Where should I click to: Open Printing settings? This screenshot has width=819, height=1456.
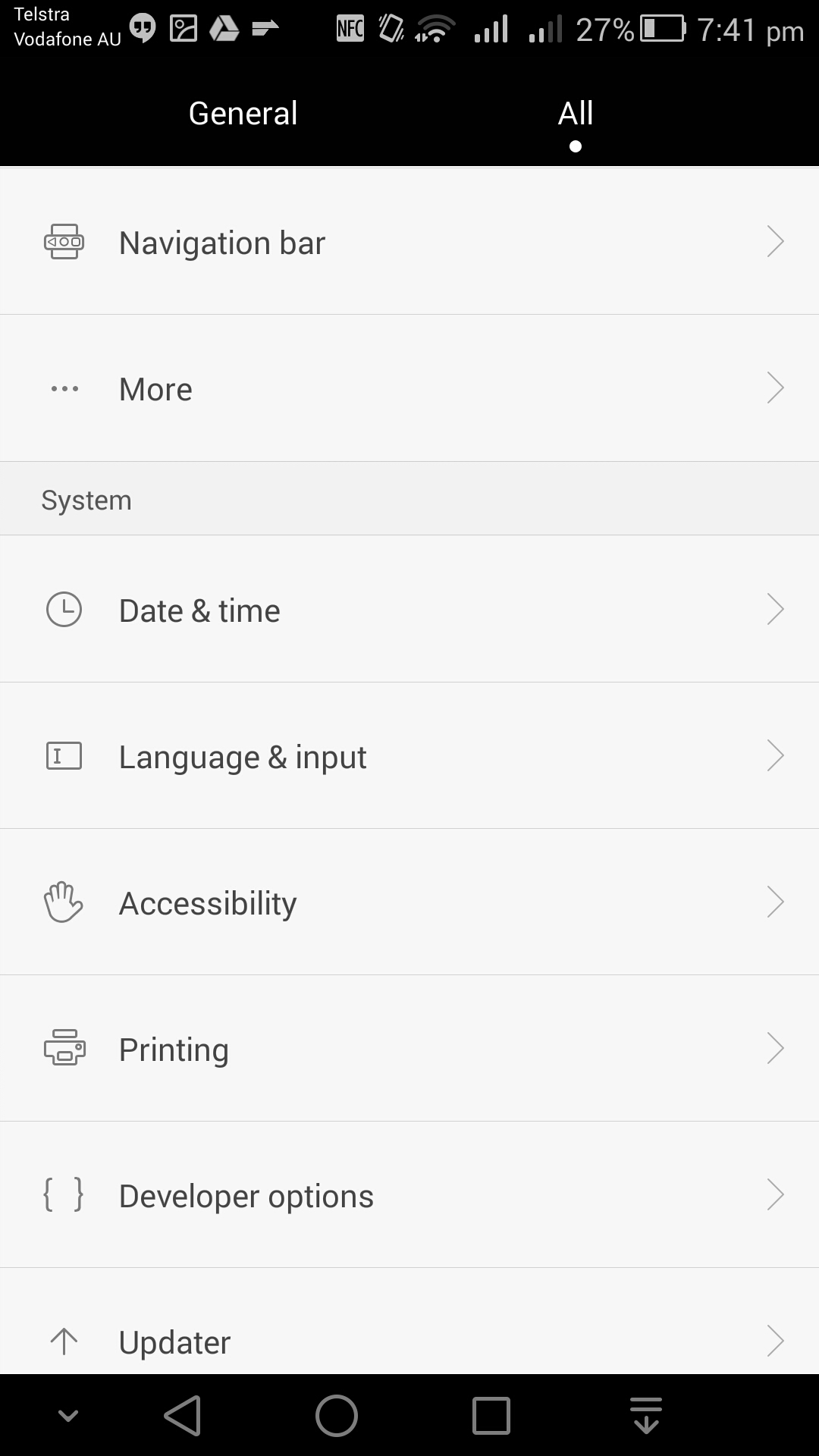coord(409,1048)
